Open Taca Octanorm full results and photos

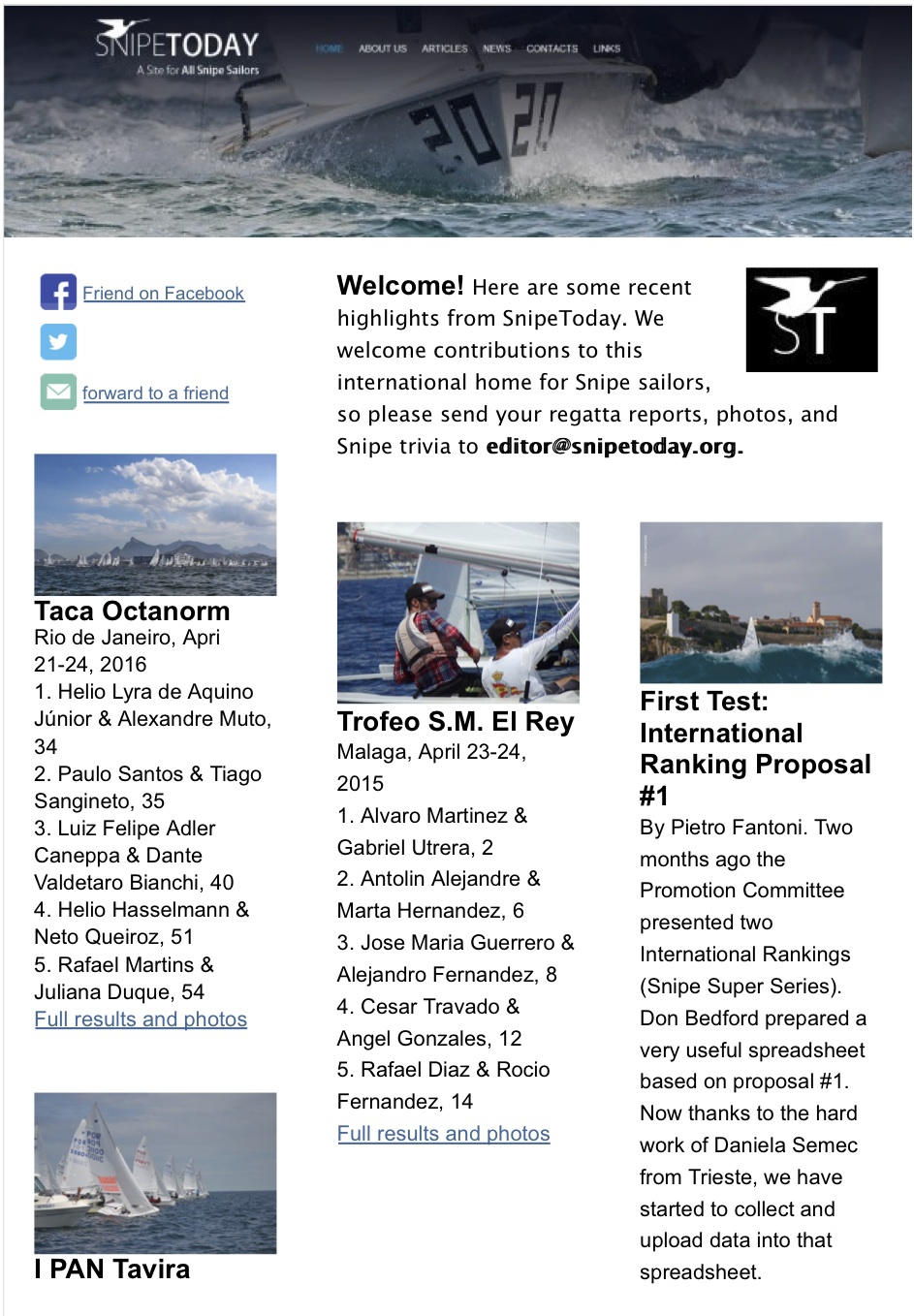(141, 1019)
